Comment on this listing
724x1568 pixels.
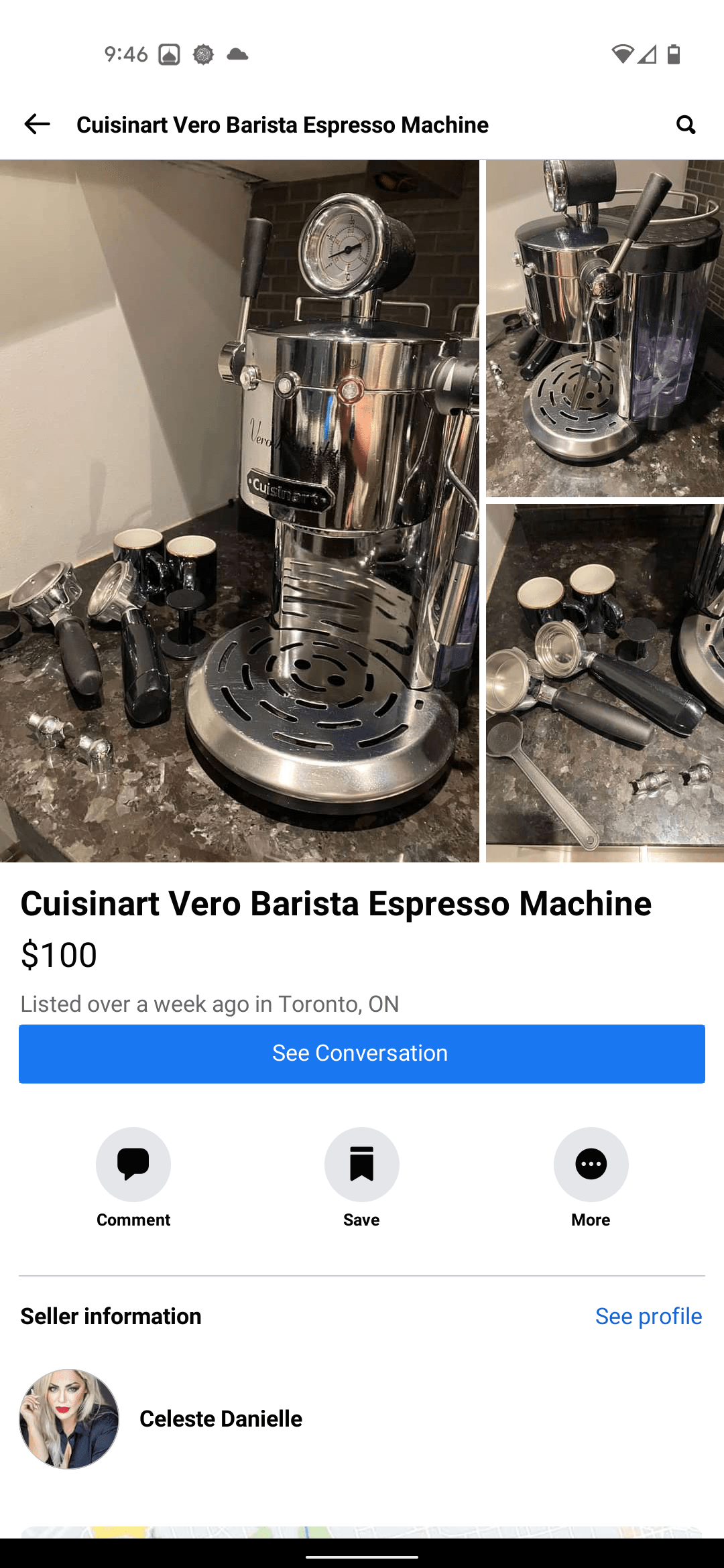(x=133, y=1165)
